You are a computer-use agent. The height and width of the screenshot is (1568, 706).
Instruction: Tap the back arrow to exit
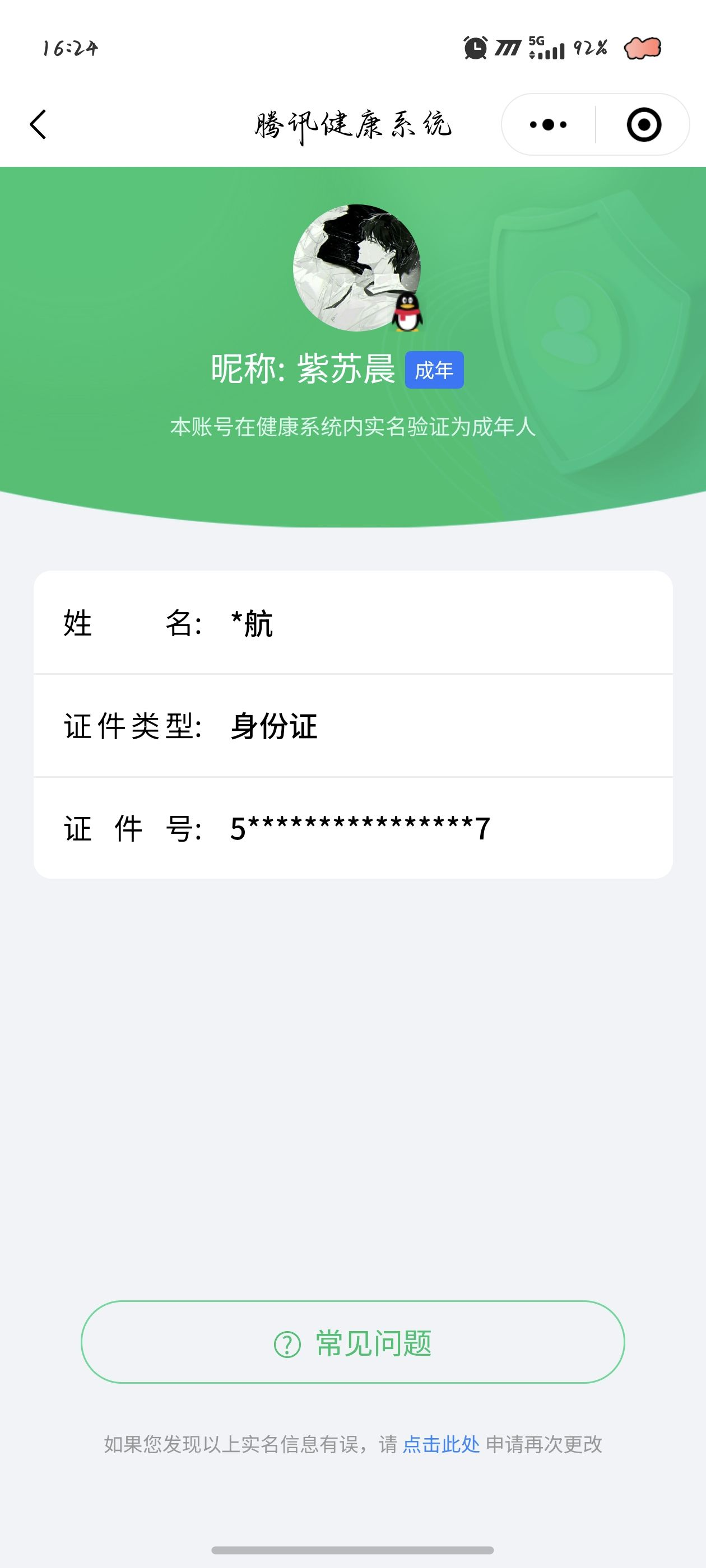(38, 125)
